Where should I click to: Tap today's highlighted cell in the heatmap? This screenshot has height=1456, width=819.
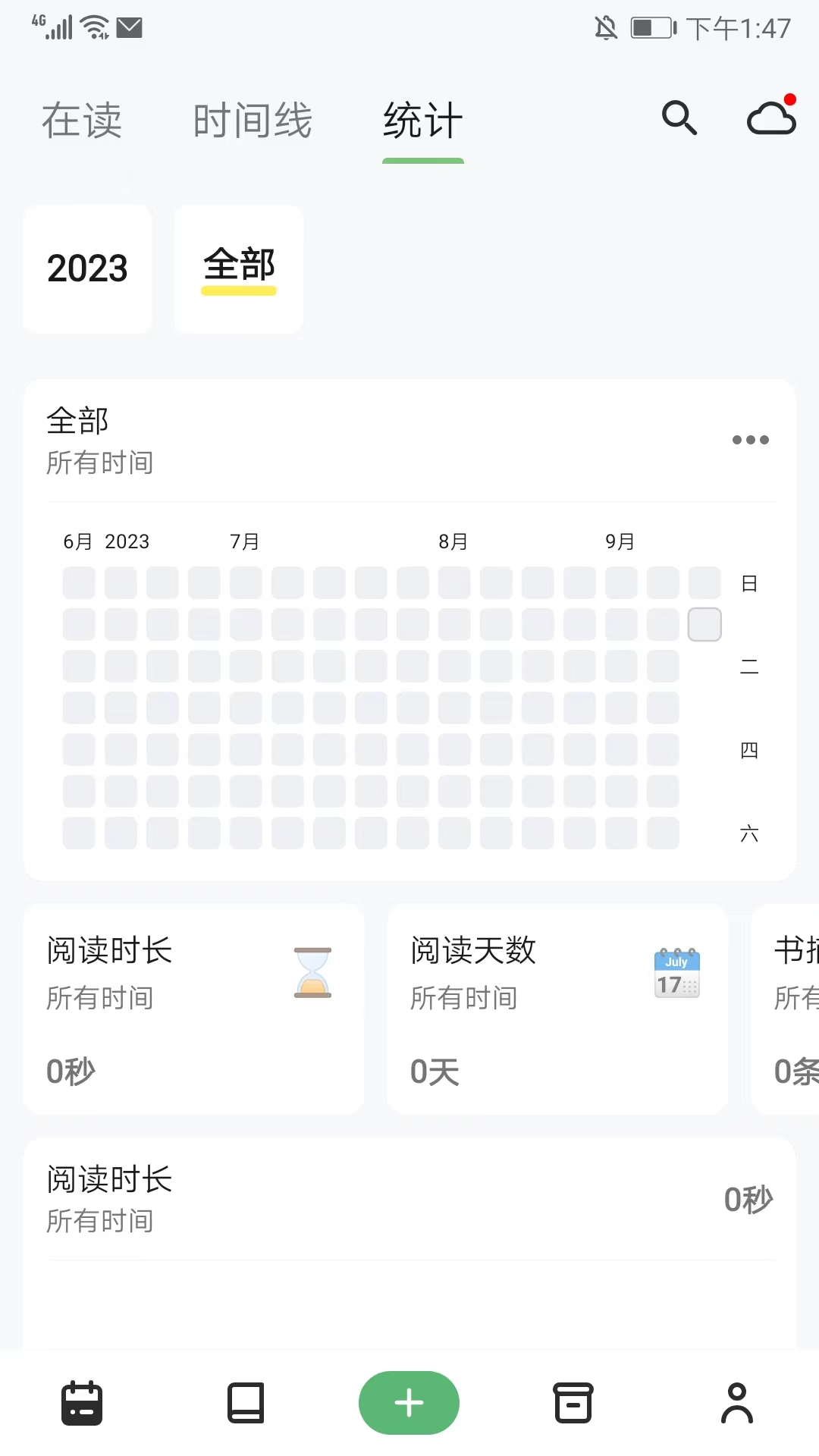tap(704, 624)
